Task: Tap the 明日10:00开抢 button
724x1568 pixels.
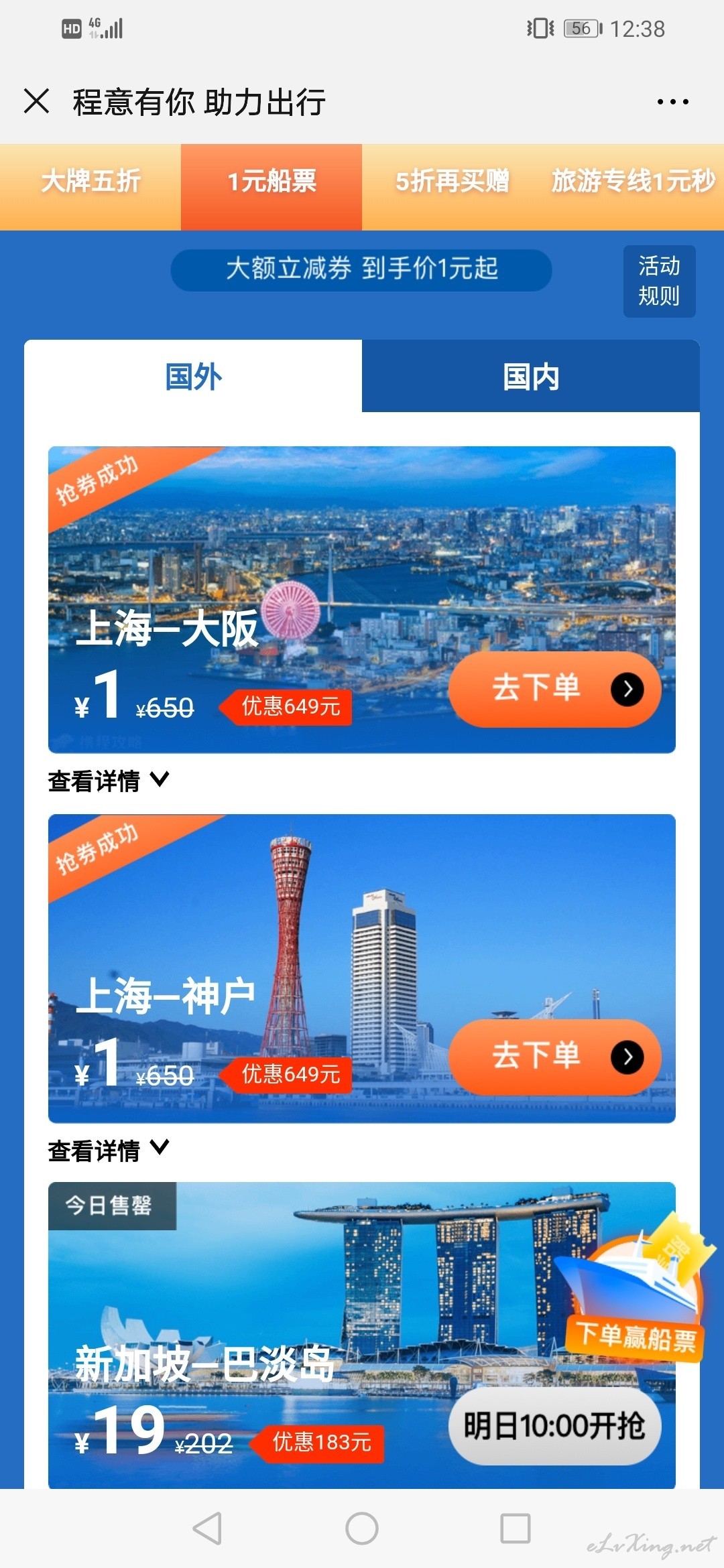Action: pyautogui.click(x=555, y=1426)
